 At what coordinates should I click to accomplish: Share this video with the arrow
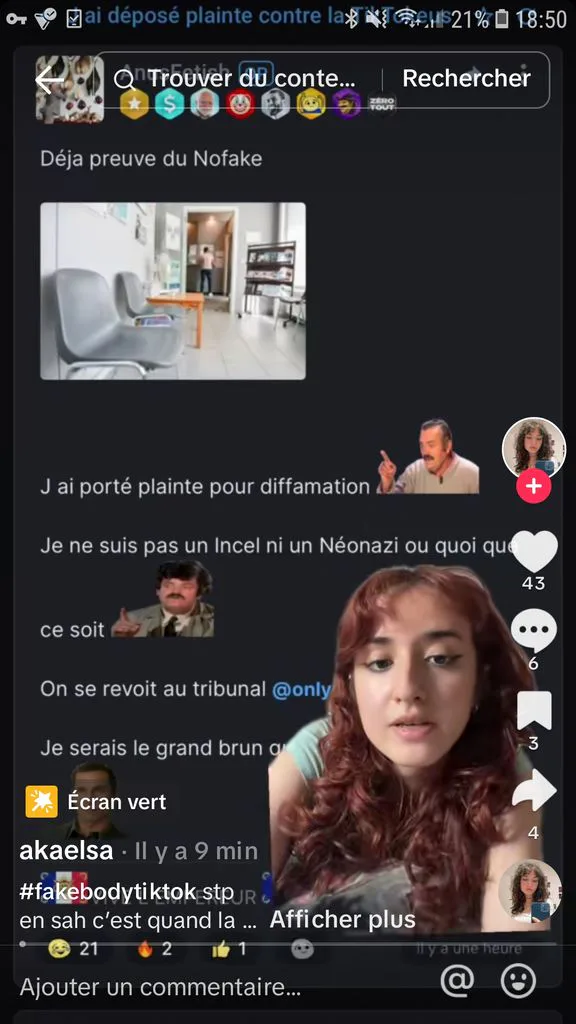click(x=534, y=790)
